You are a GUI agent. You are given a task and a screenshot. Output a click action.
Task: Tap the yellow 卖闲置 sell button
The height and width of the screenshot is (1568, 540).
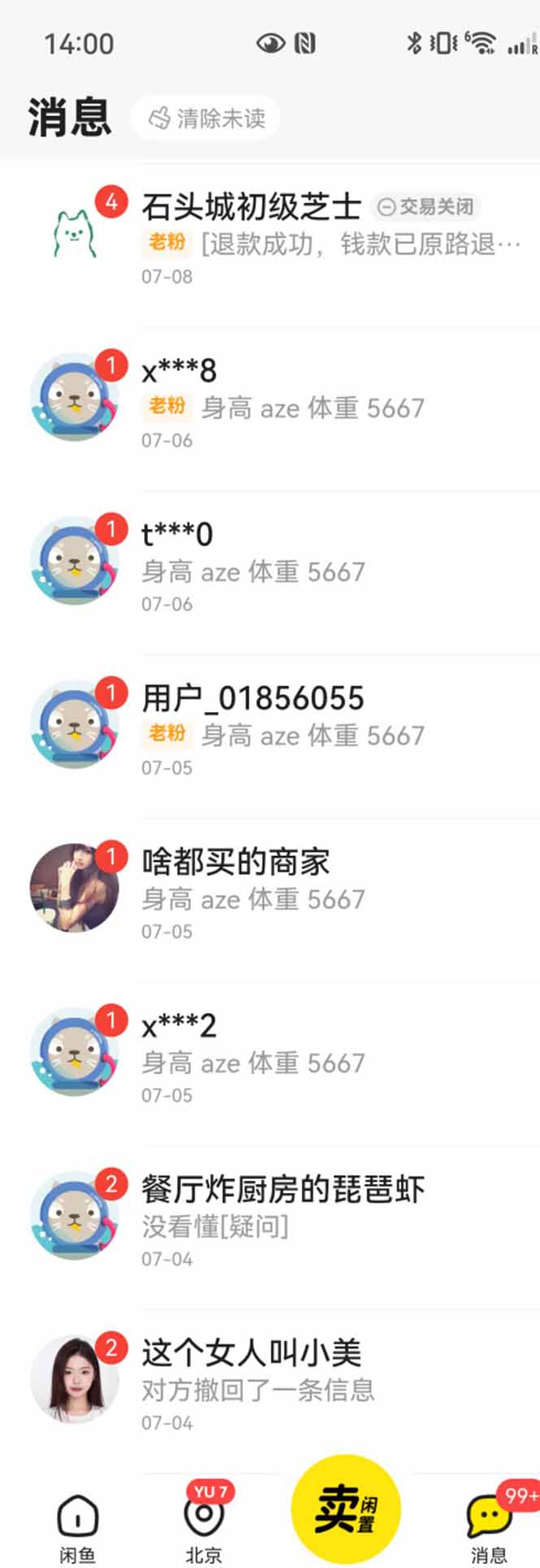tap(346, 1509)
